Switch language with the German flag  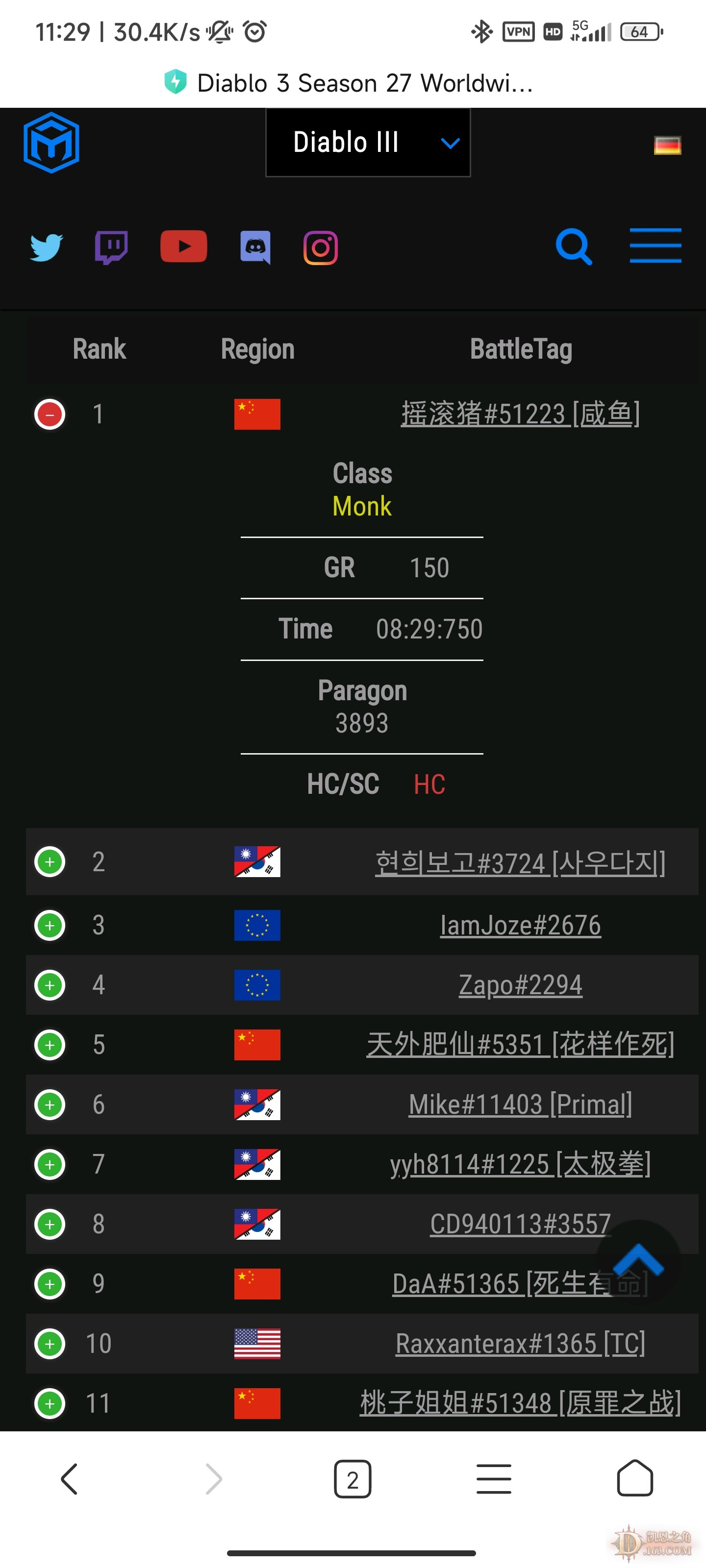[667, 146]
